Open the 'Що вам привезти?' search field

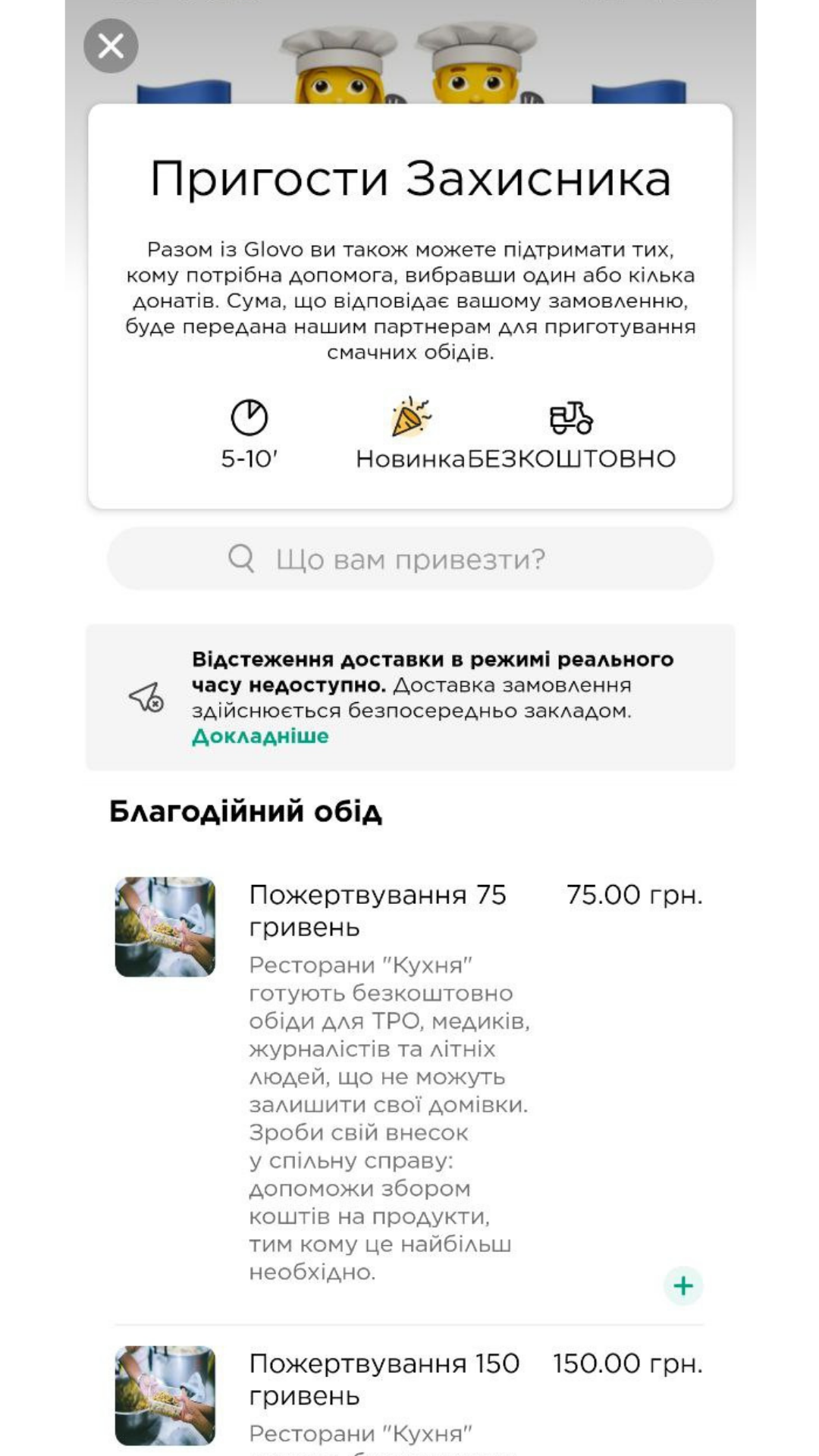(409, 559)
